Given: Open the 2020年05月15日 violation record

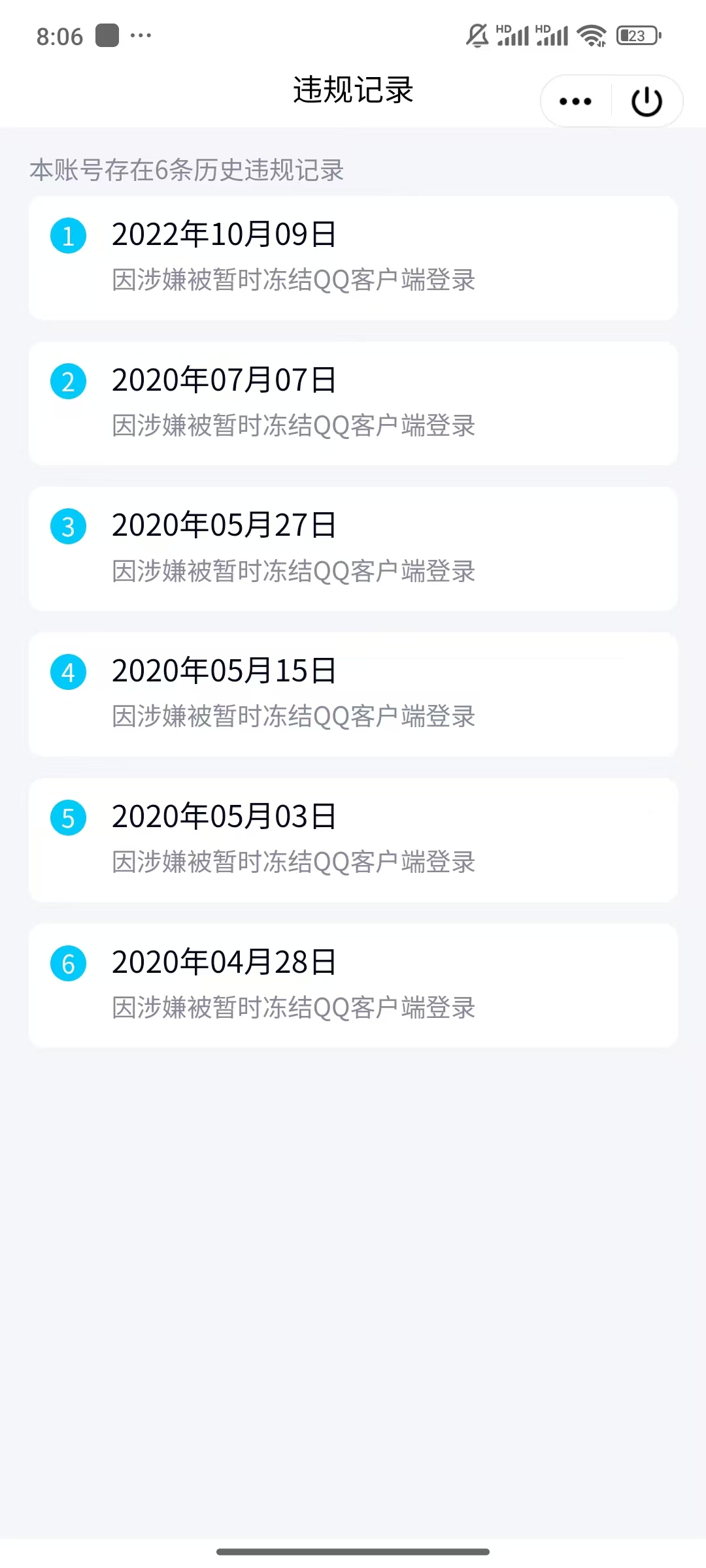Looking at the screenshot, I should pos(353,694).
